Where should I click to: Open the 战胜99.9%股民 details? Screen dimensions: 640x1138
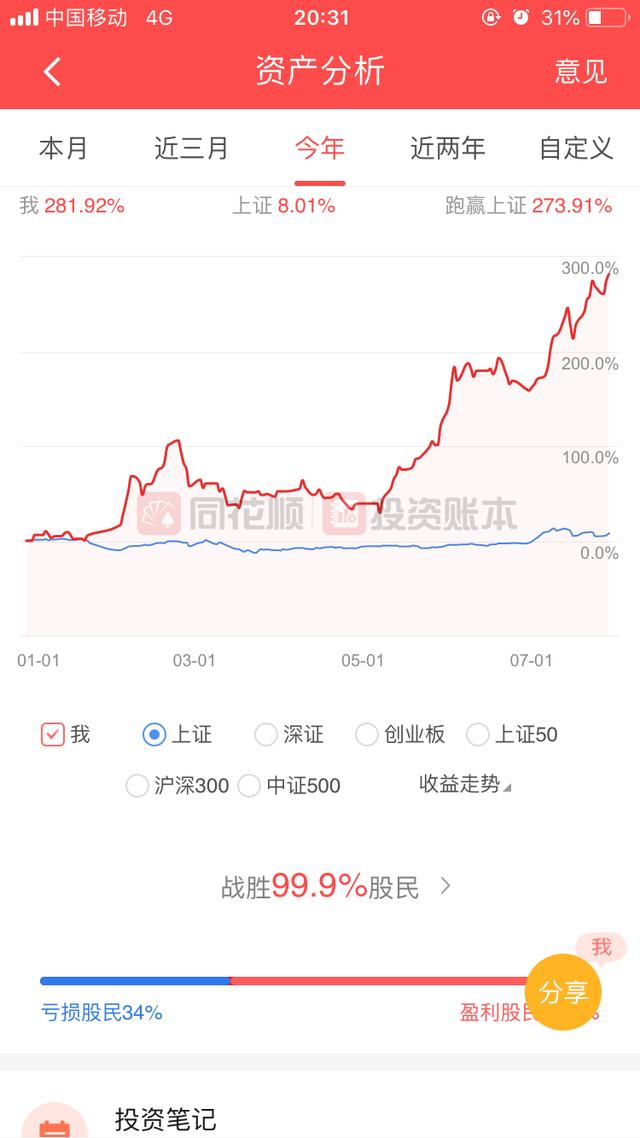click(336, 886)
